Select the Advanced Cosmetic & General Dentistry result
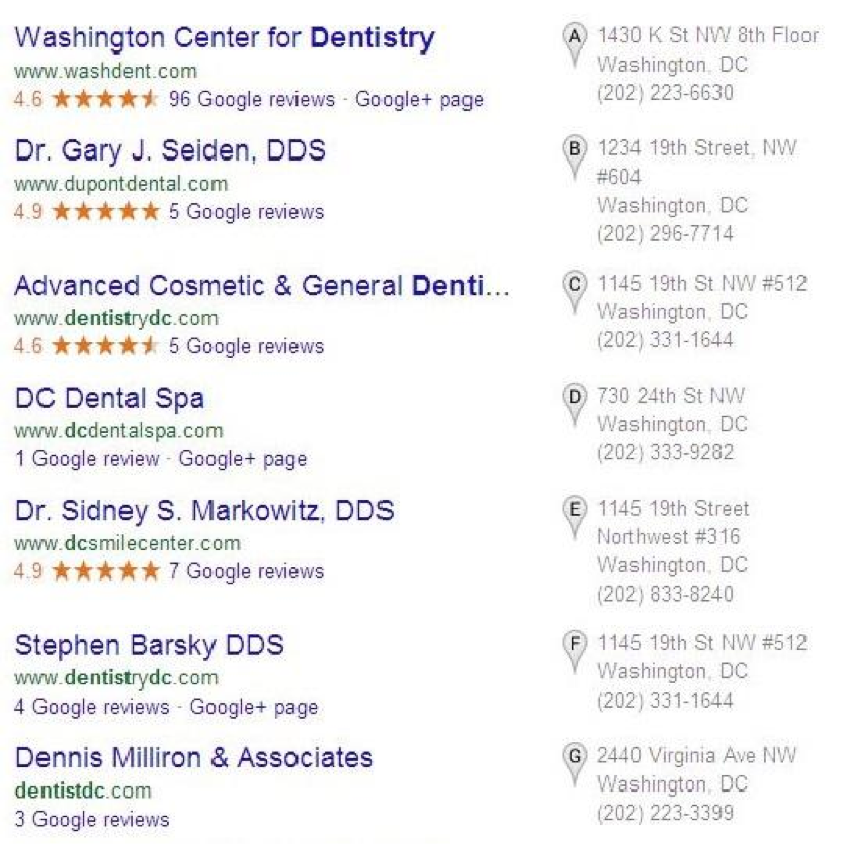Screen dimensions: 847x844 [x=262, y=286]
